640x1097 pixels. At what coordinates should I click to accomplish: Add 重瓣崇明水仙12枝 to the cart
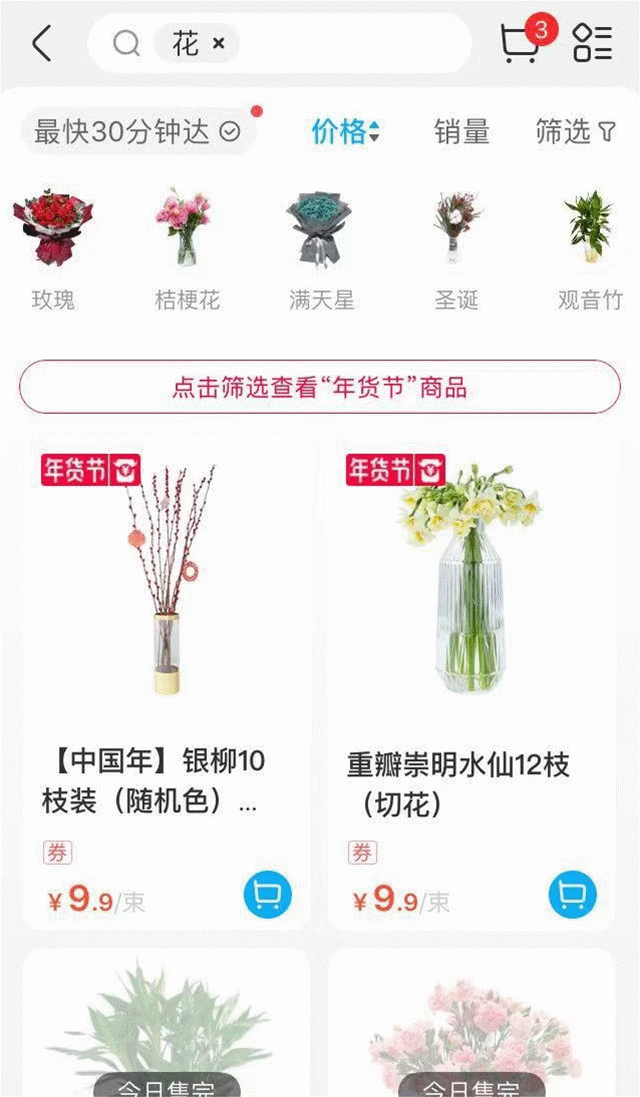click(572, 894)
